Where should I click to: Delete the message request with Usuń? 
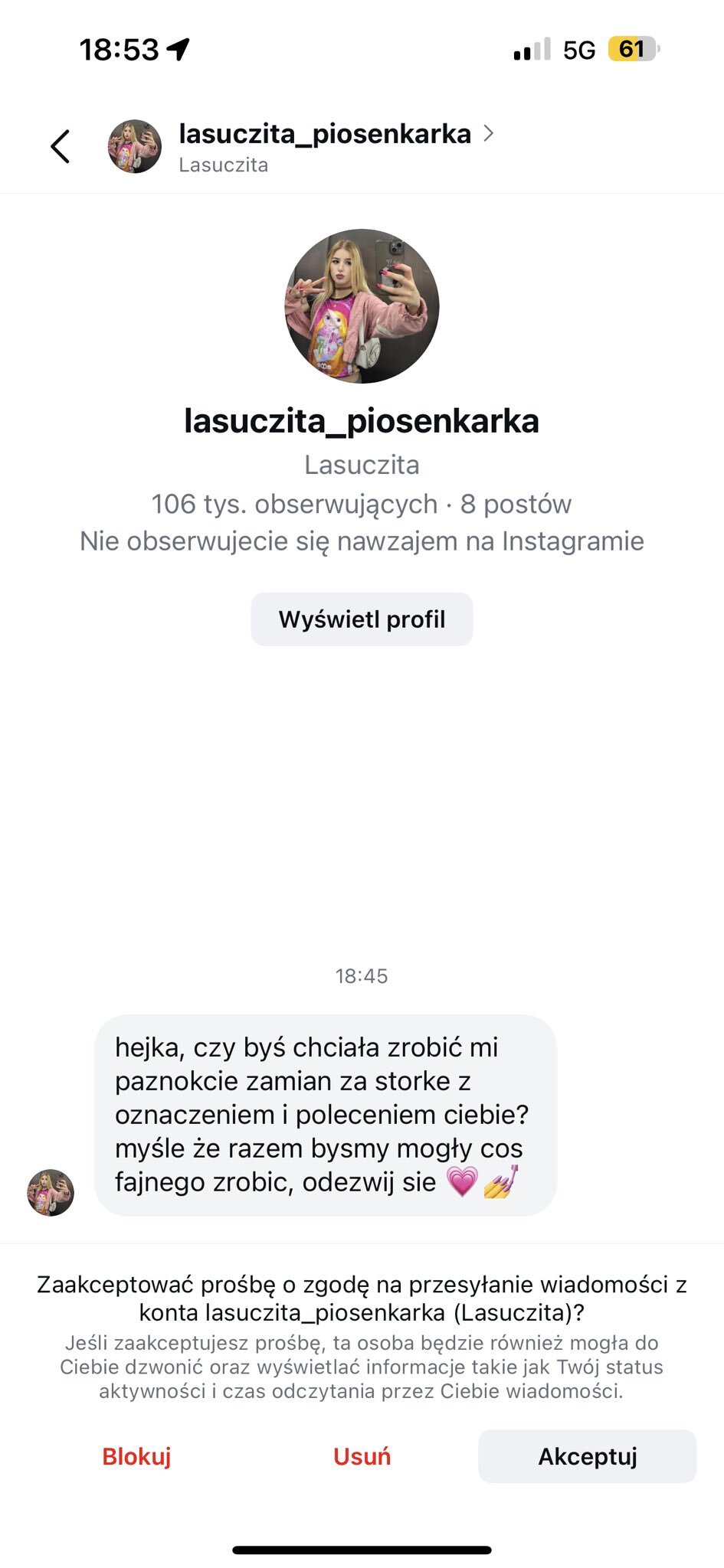(x=362, y=1456)
